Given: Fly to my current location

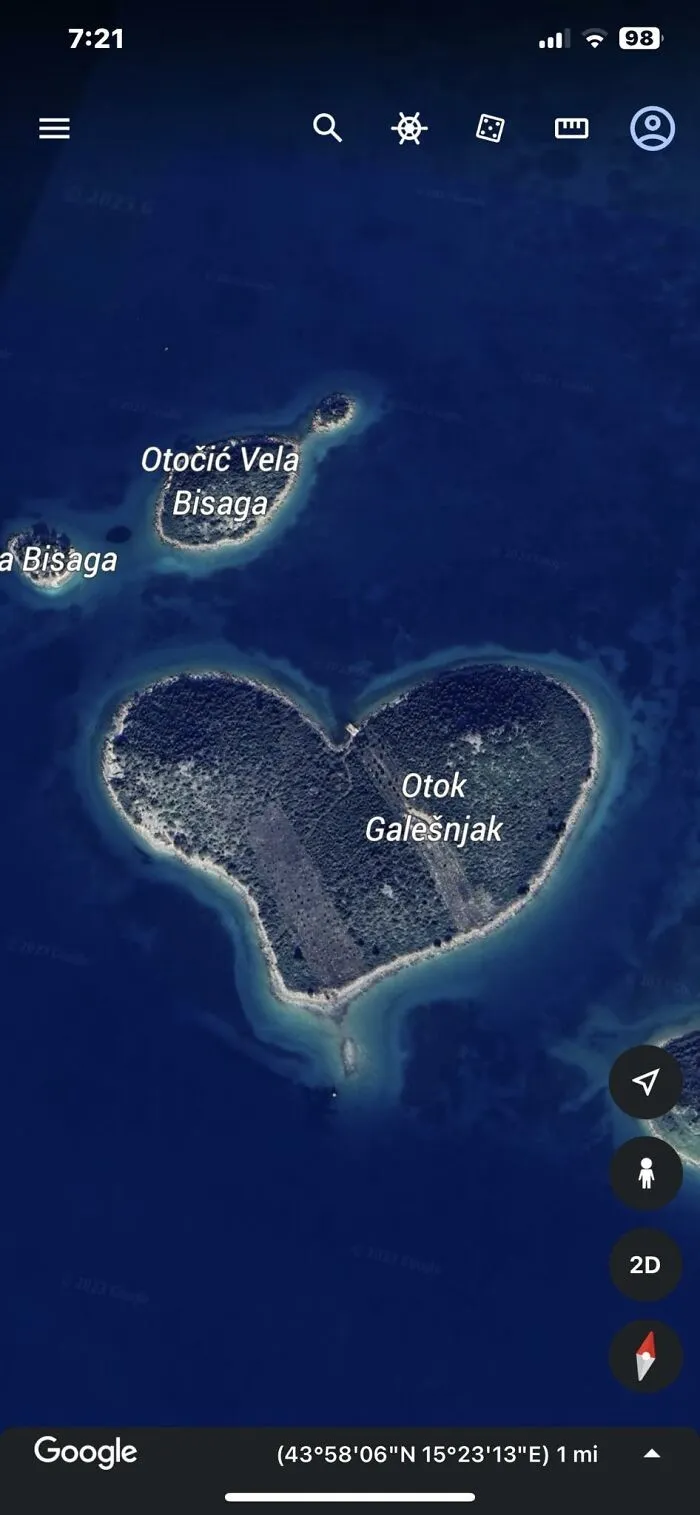Looking at the screenshot, I should coord(646,1082).
